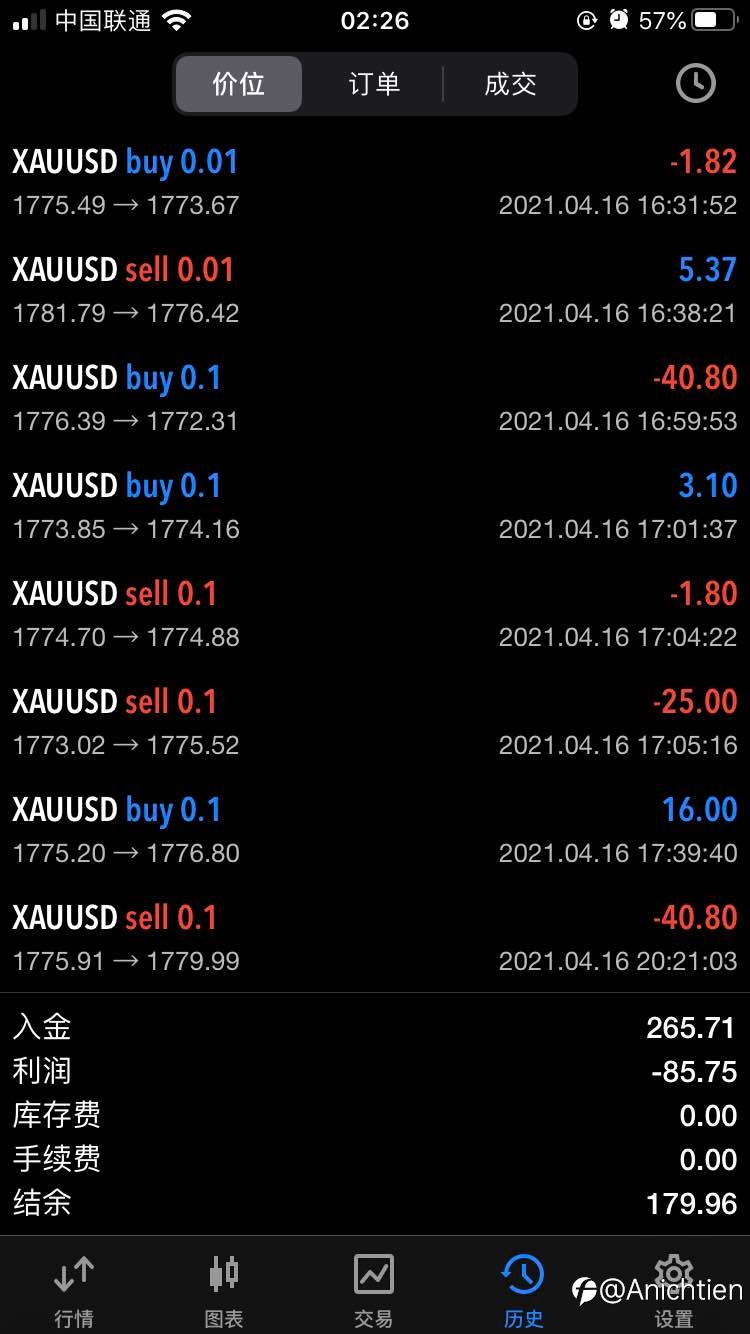Go to the 图表 chart tab
The height and width of the screenshot is (1334, 750).
[x=224, y=1291]
